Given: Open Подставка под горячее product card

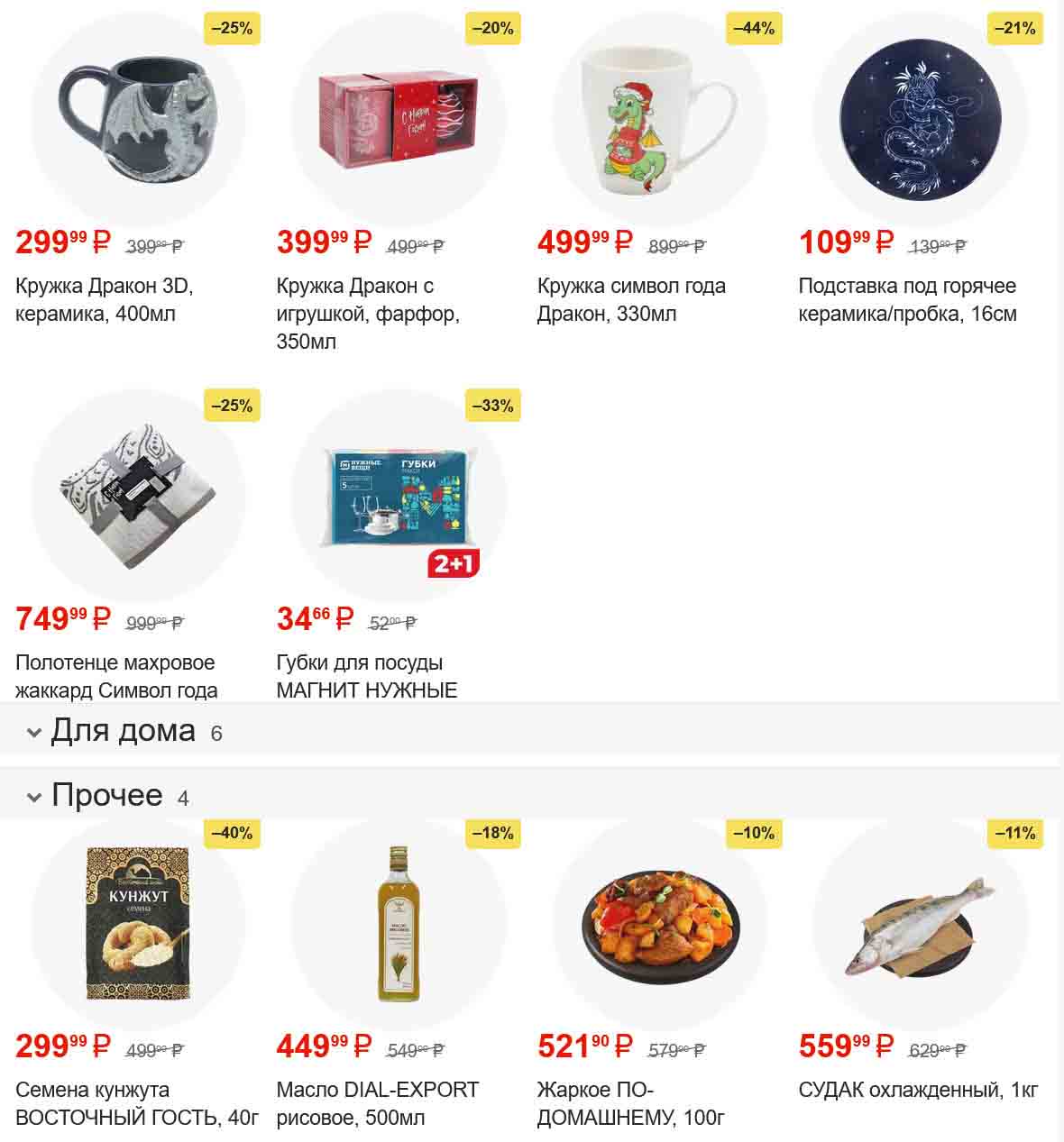Looking at the screenshot, I should pyautogui.click(x=920, y=121).
